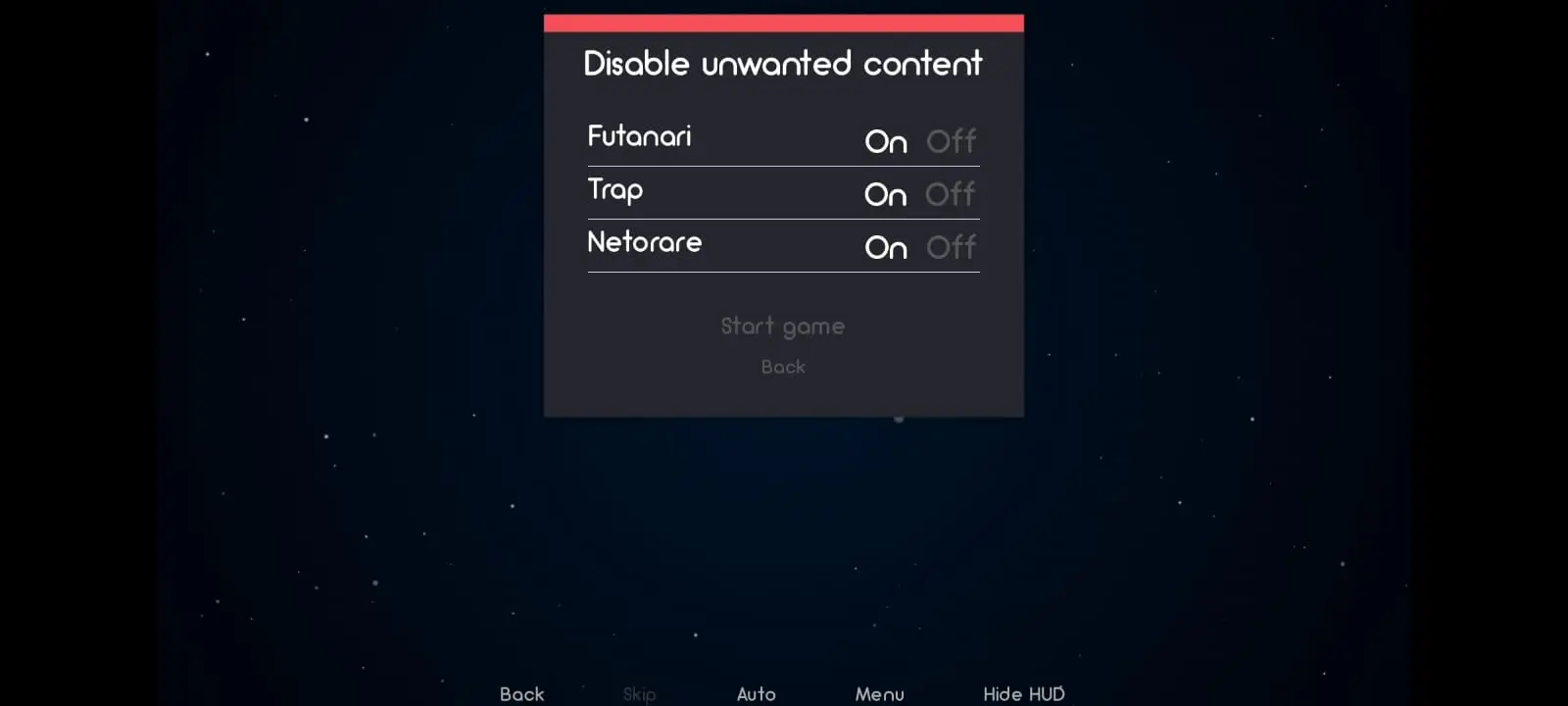Tap Start game
Viewport: 1568px width, 706px height.
pos(783,327)
